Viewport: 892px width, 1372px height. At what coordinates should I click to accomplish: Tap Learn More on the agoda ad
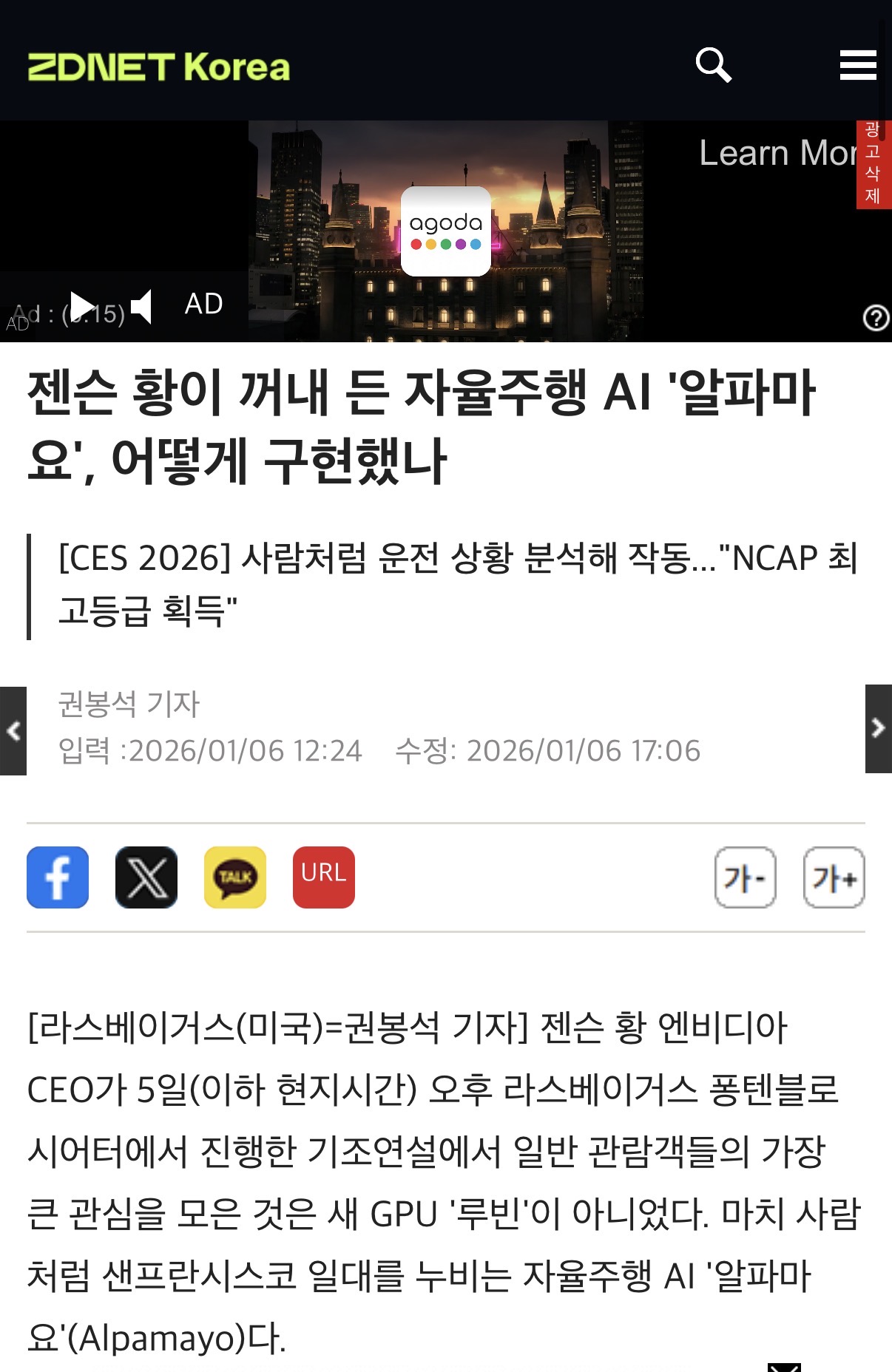777,153
